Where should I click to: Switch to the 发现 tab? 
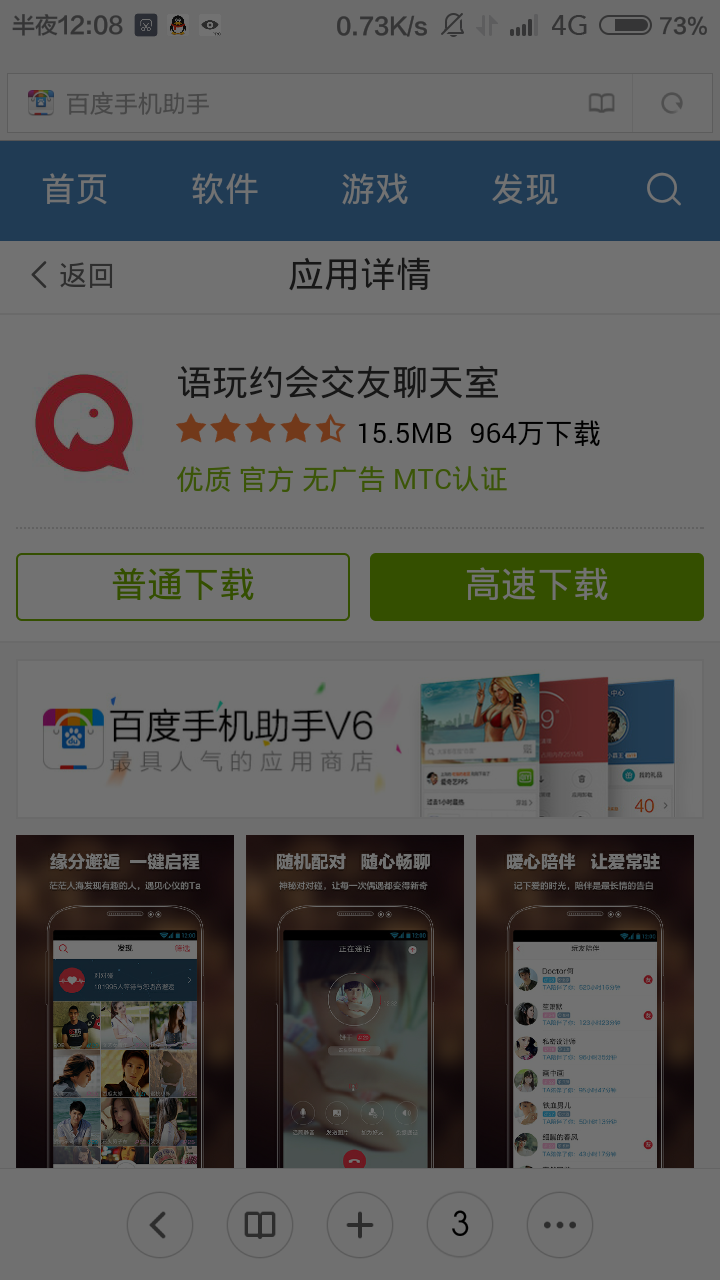click(524, 189)
